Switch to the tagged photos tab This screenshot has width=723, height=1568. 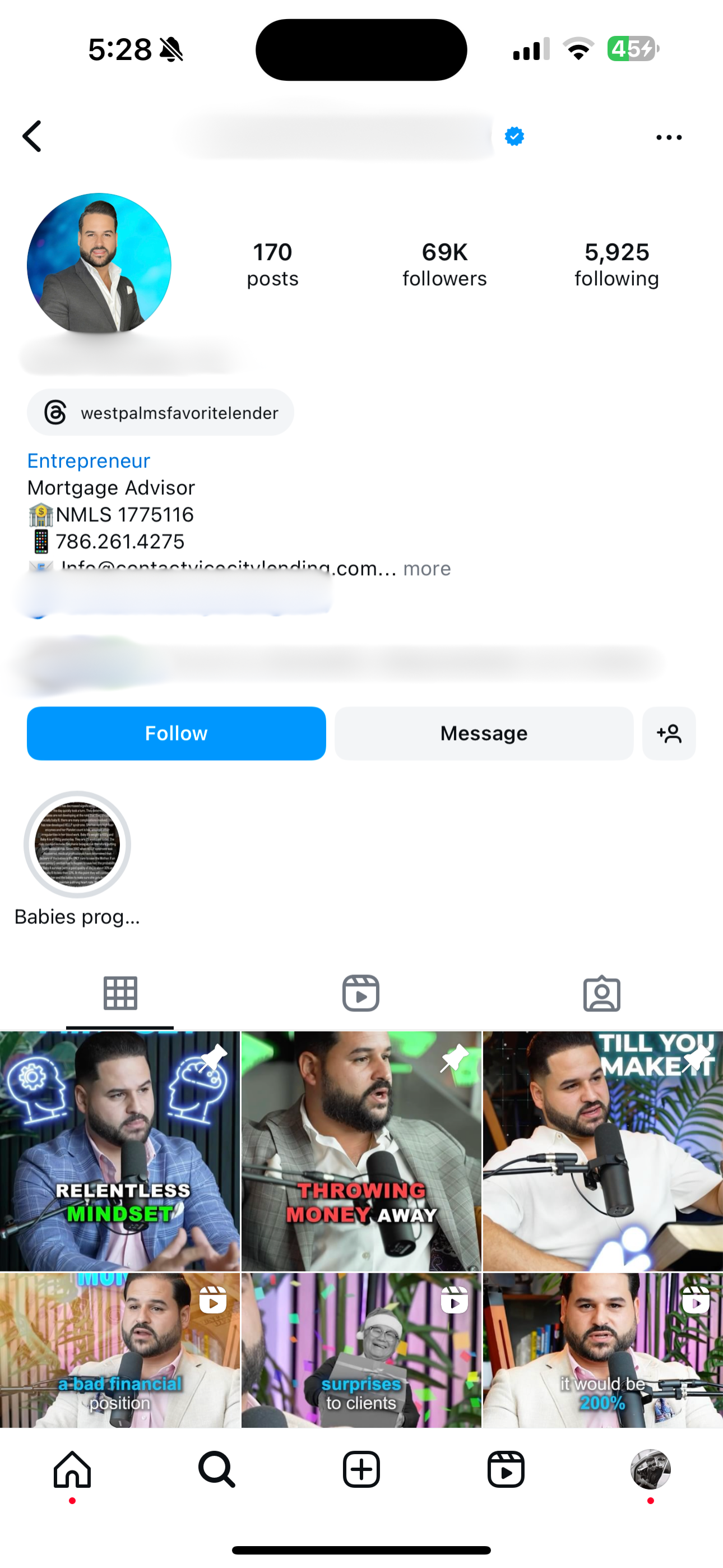601,993
